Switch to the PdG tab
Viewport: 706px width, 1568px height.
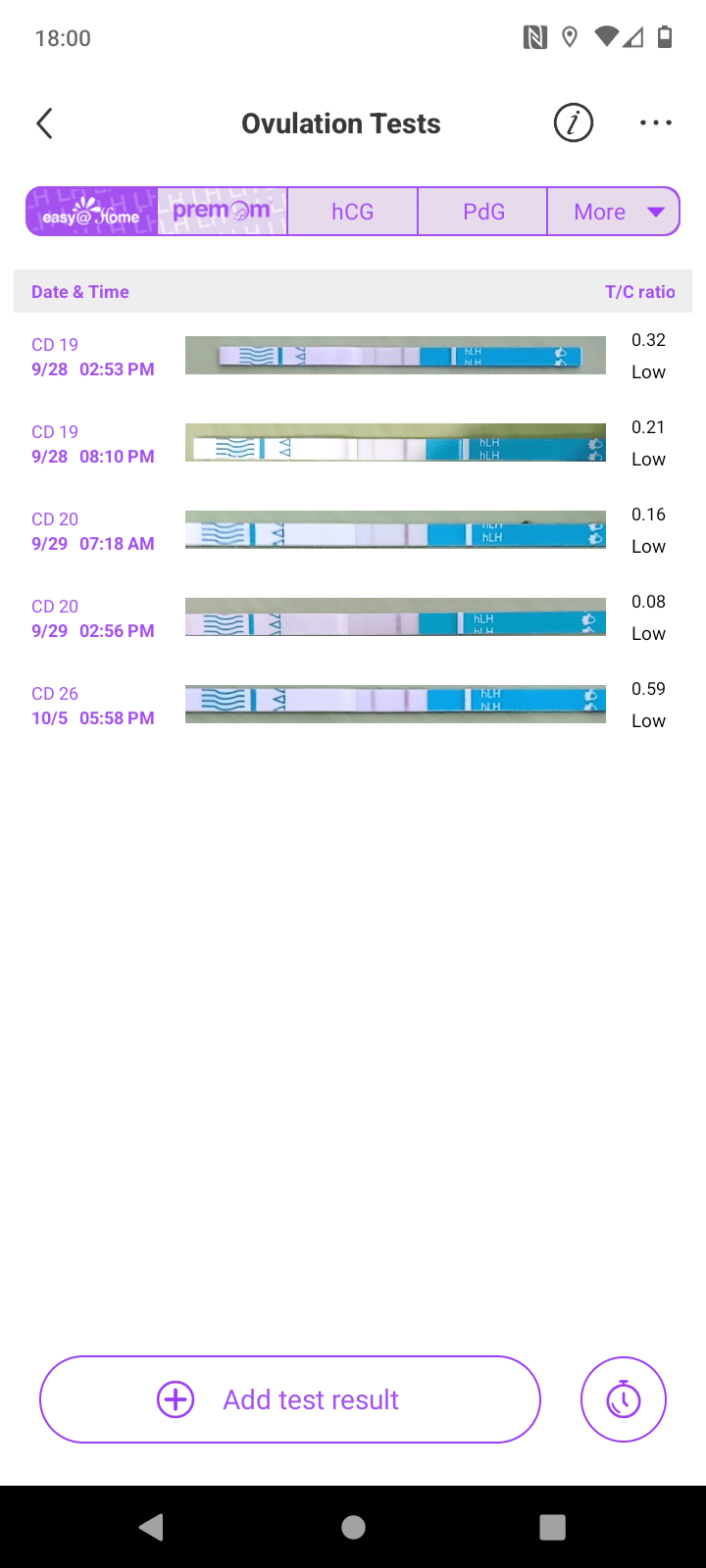pyautogui.click(x=483, y=212)
